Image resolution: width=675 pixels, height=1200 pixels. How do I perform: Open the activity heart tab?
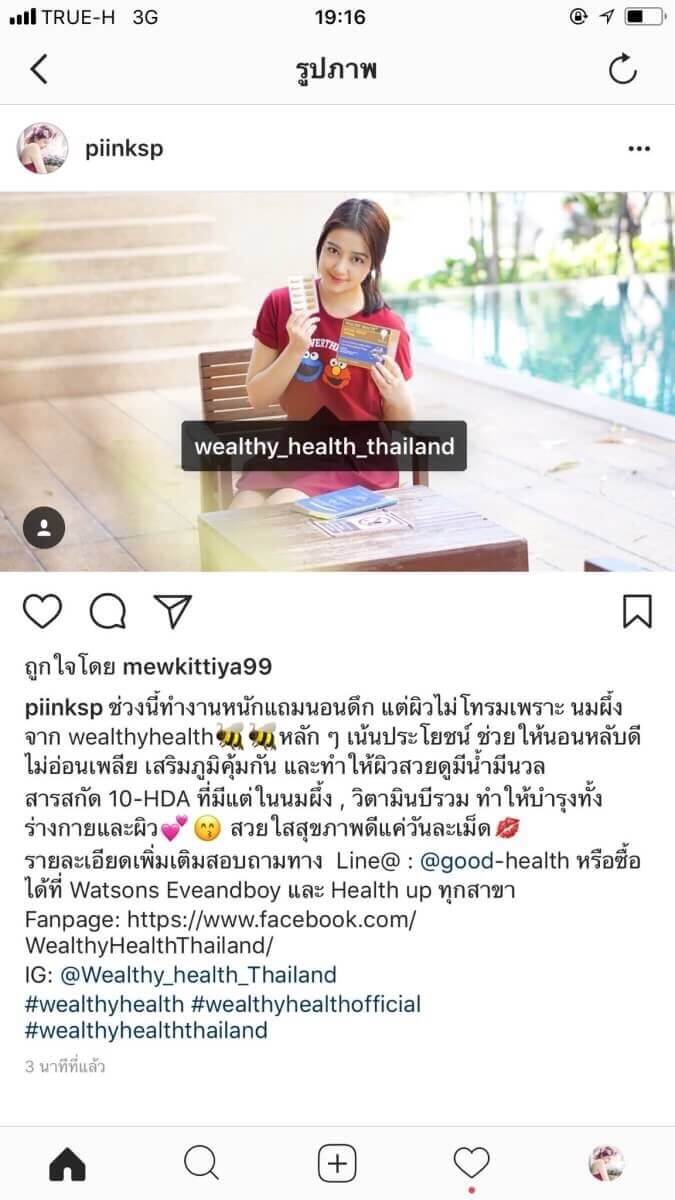point(472,1163)
